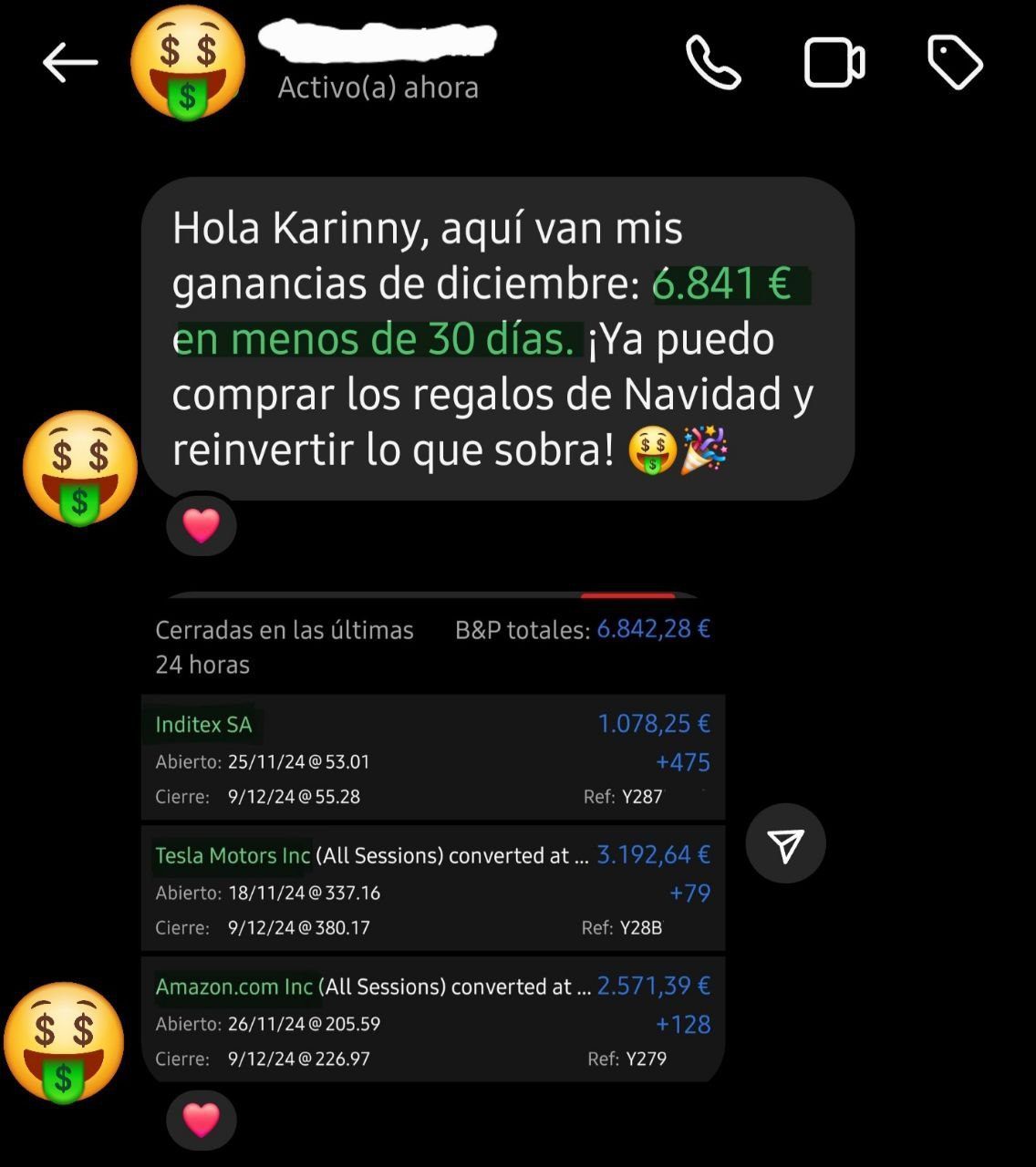Go back to the chat list
The height and width of the screenshot is (1167, 1036).
pos(69,63)
